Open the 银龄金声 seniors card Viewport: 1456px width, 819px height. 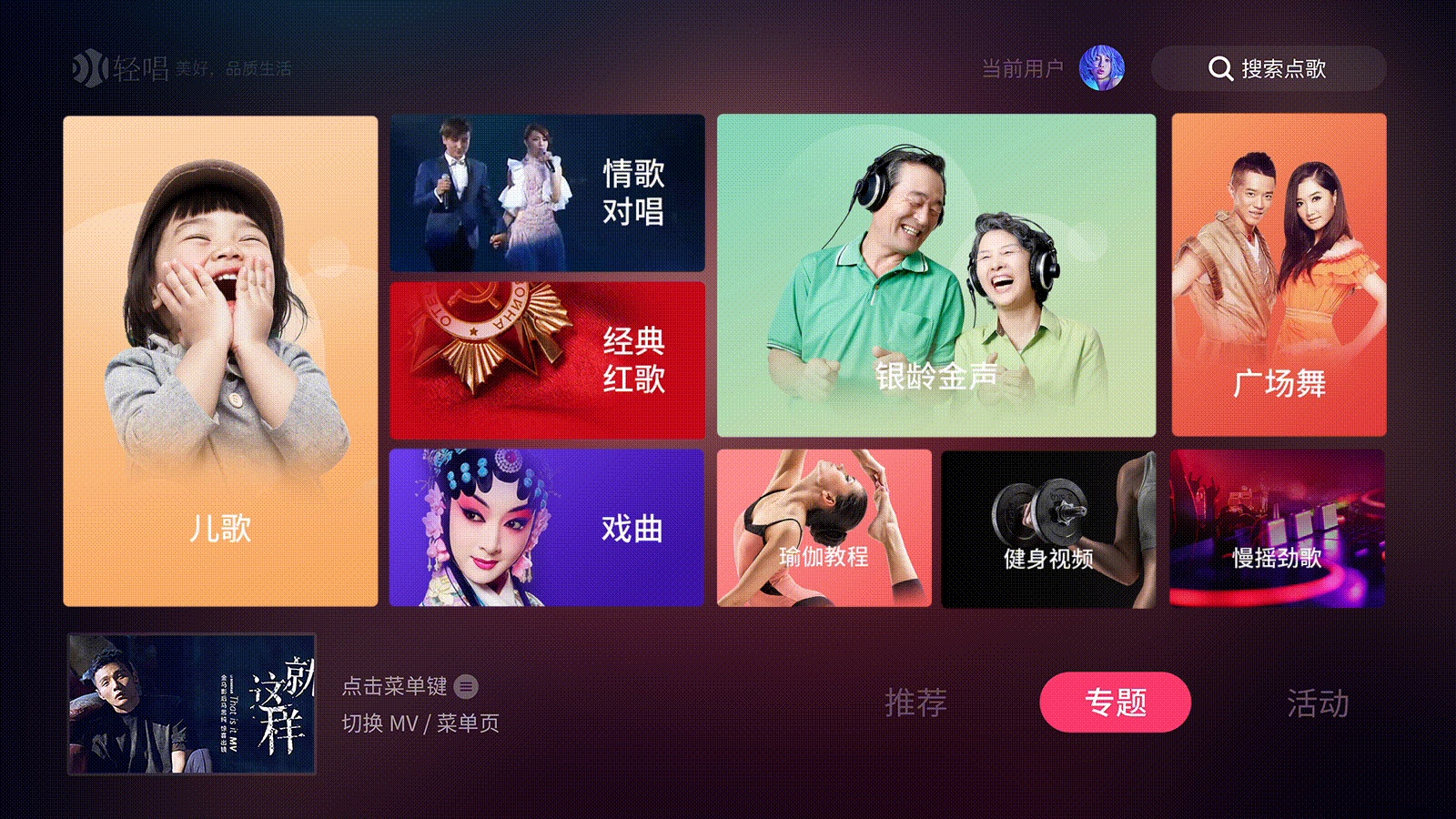tap(936, 276)
